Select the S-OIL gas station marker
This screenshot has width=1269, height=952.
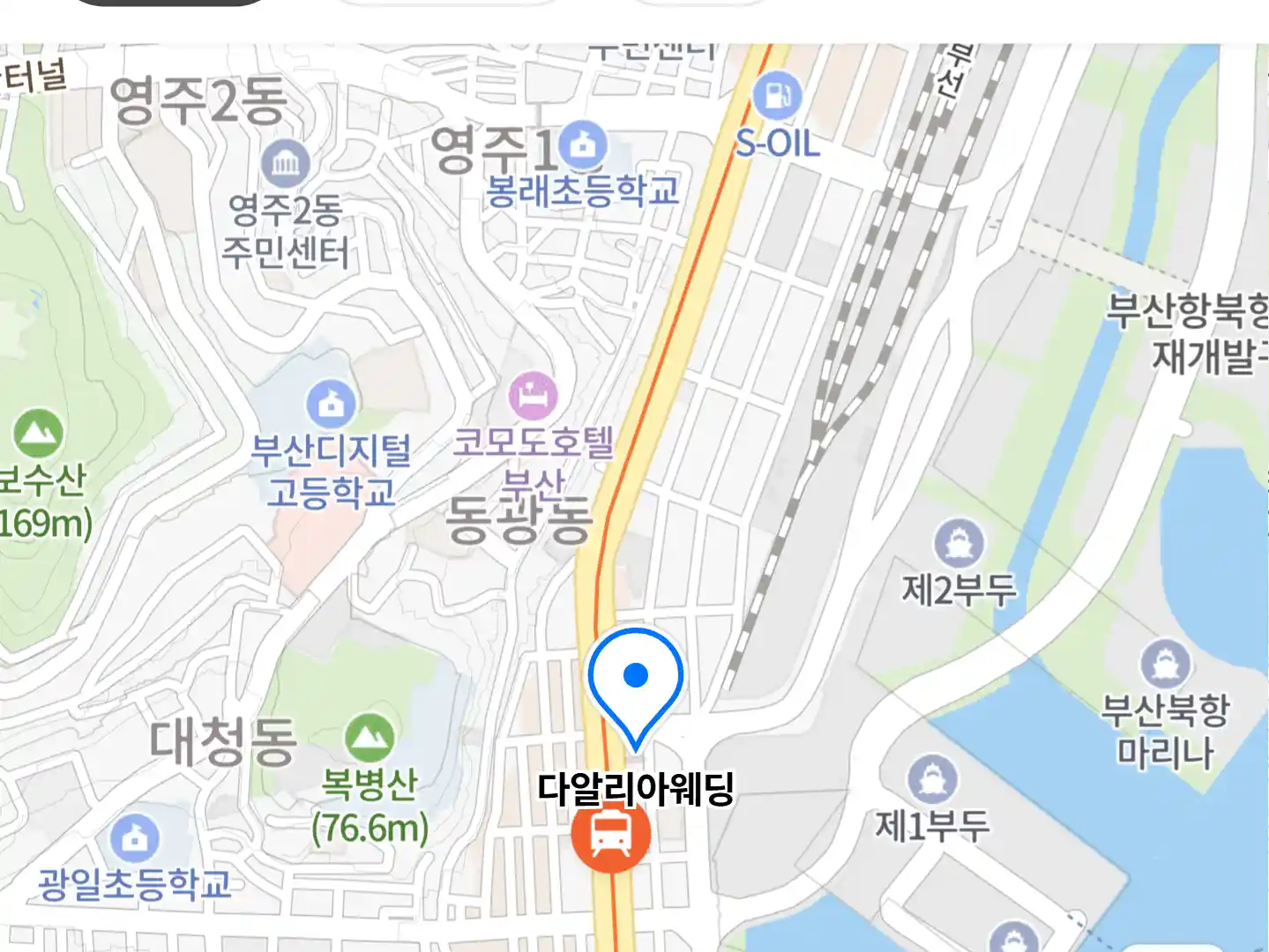click(777, 95)
